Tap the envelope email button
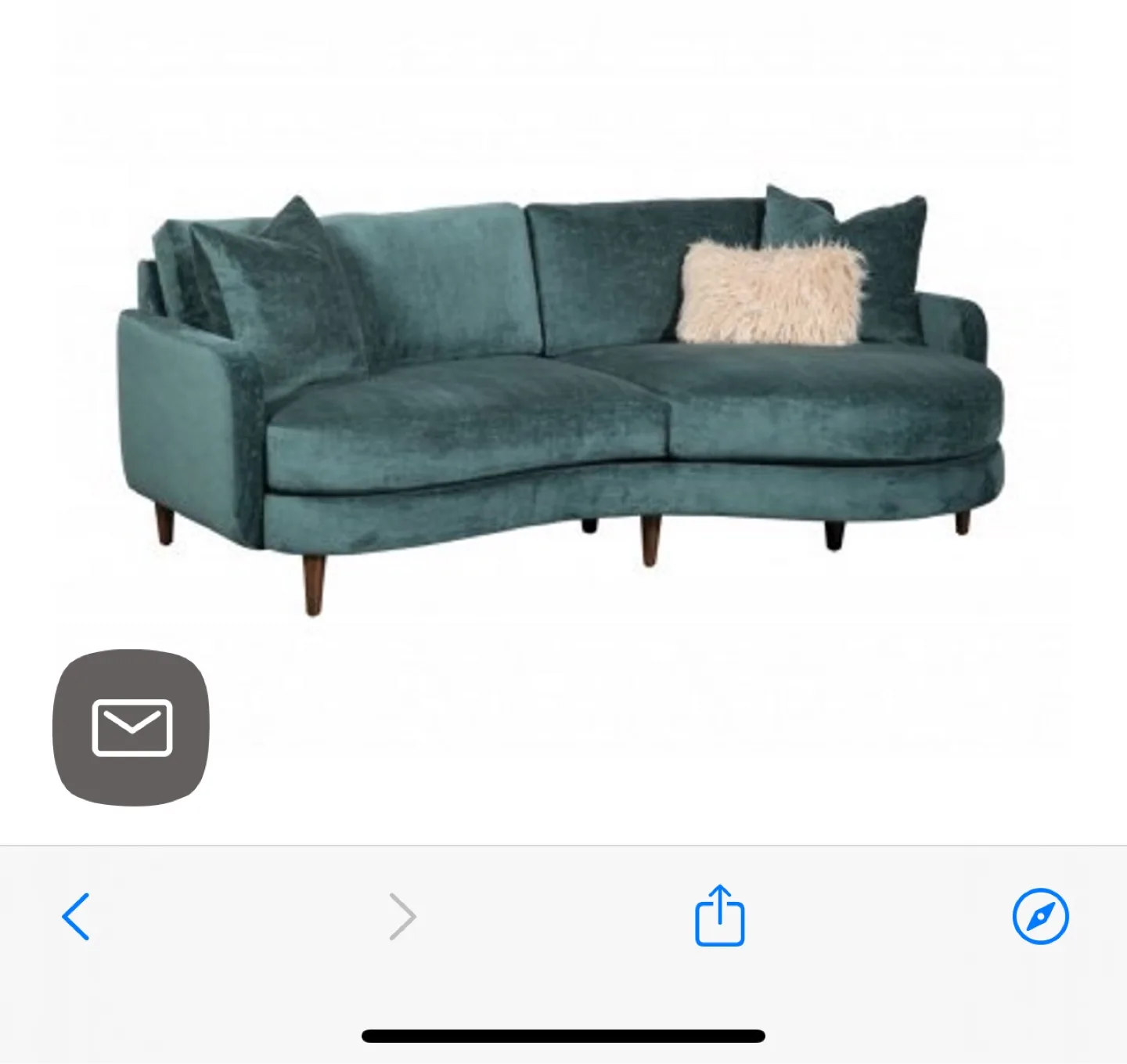Image resolution: width=1127 pixels, height=1064 pixels. coord(131,727)
